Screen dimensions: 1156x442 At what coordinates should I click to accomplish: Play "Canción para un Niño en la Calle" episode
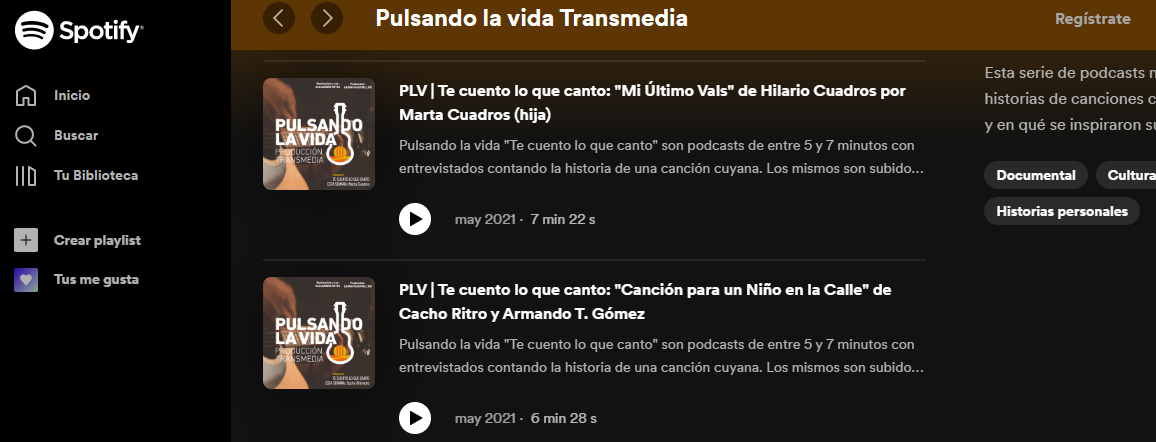(414, 417)
